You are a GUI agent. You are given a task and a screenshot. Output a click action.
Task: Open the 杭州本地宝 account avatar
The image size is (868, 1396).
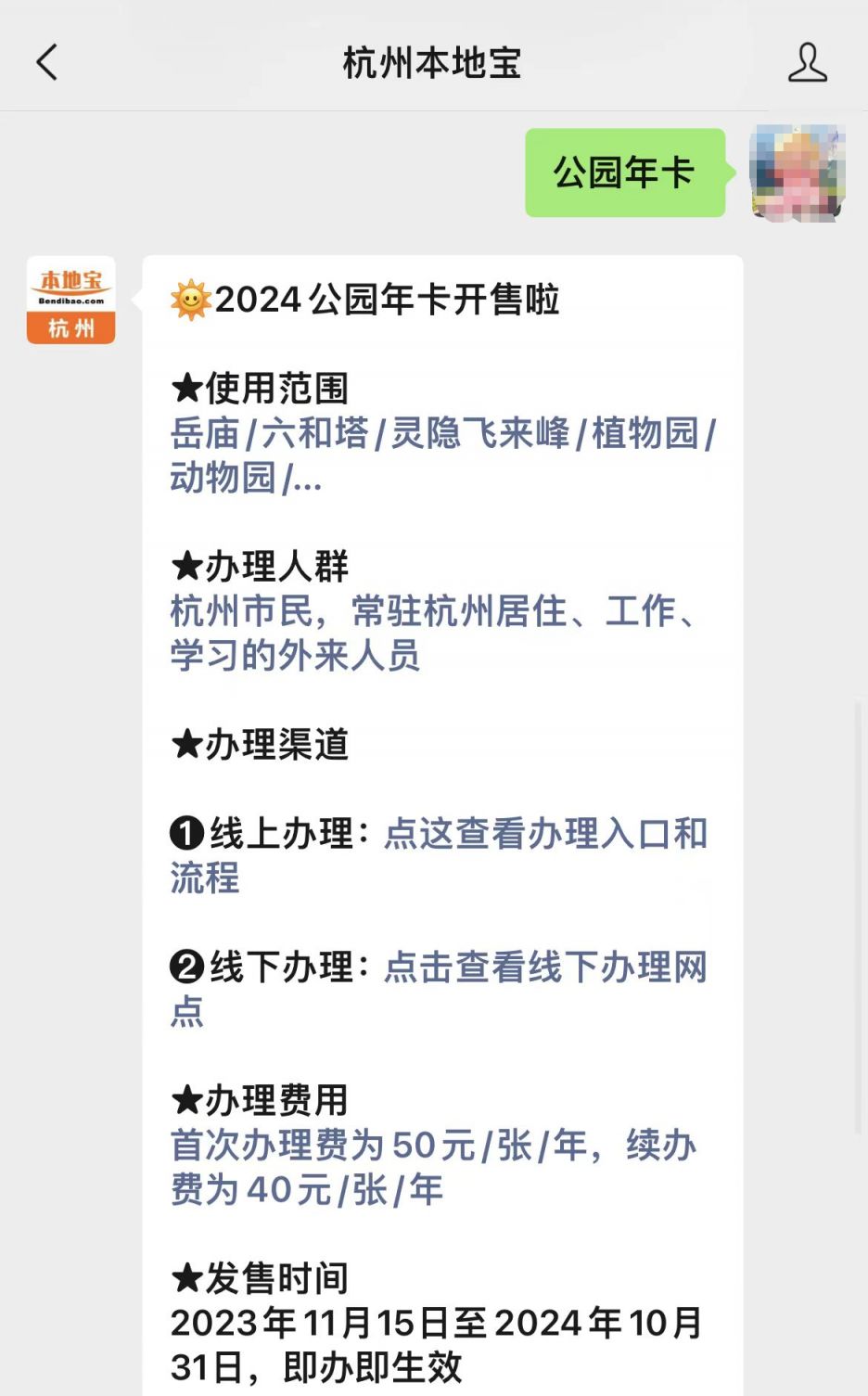(70, 301)
